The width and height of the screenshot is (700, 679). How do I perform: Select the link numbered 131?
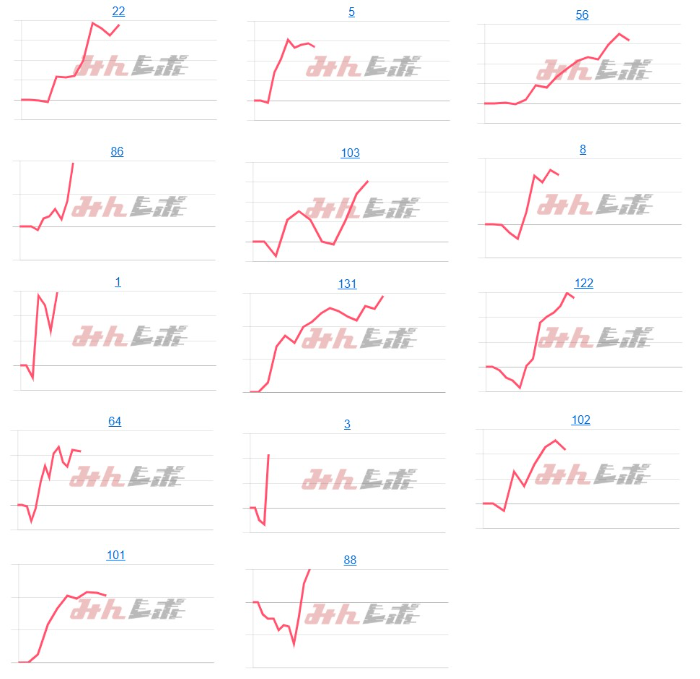(x=347, y=284)
